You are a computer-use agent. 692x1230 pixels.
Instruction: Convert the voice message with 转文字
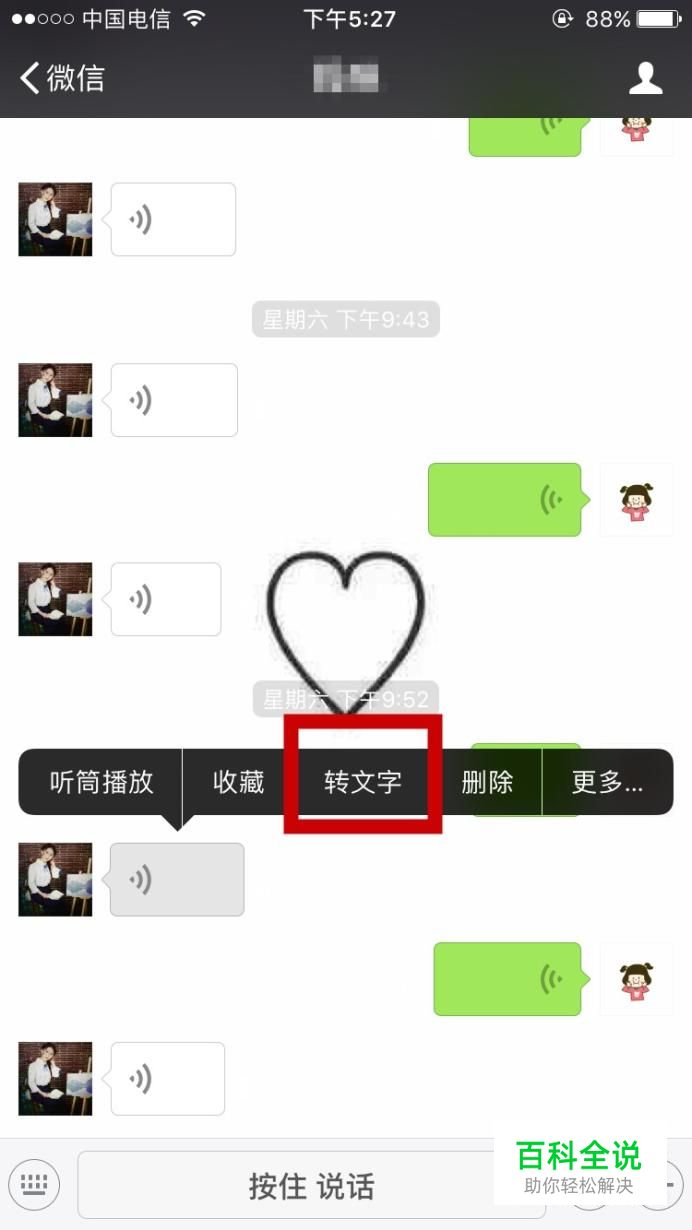point(363,782)
